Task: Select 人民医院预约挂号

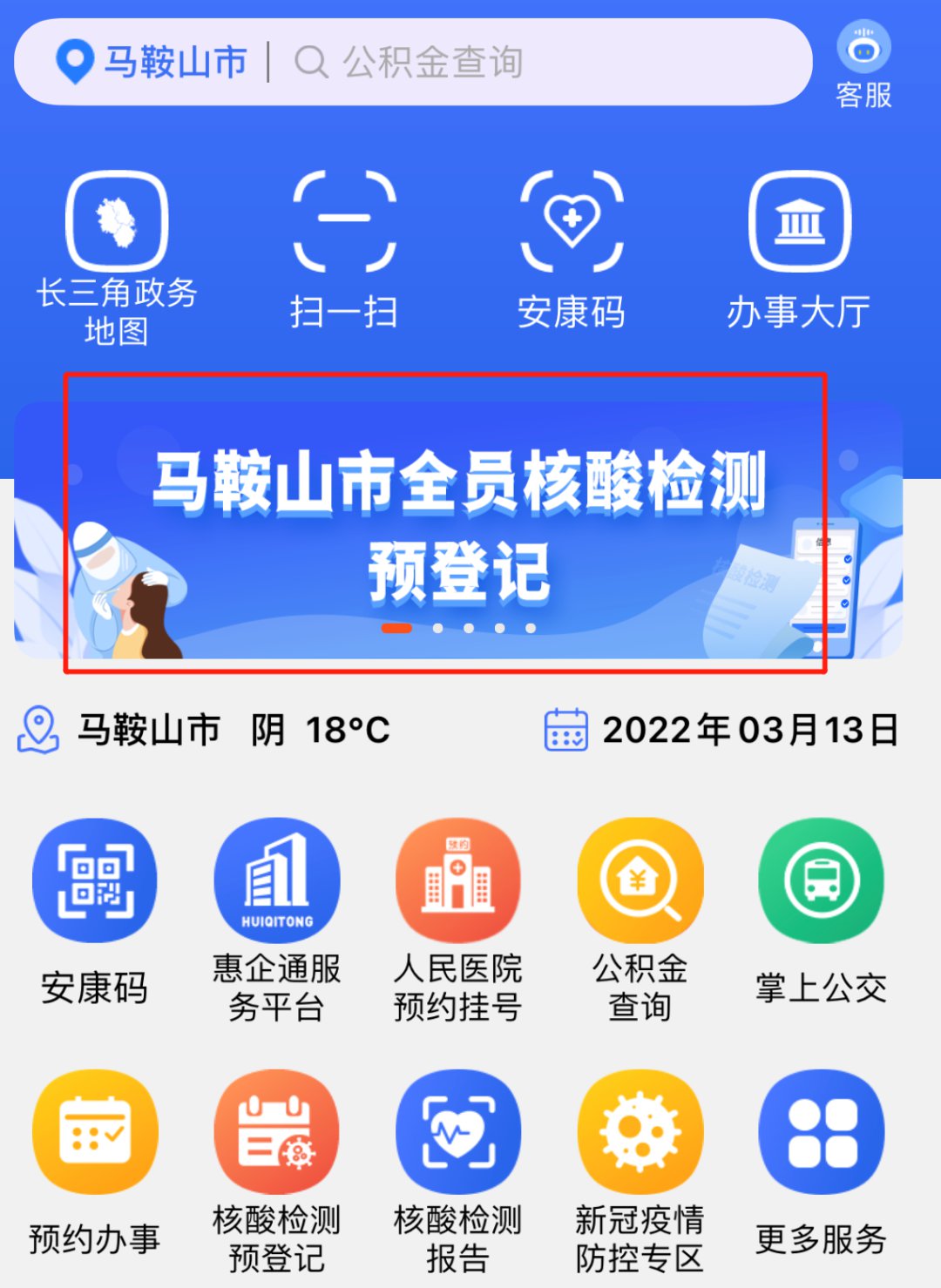Action: point(458,880)
